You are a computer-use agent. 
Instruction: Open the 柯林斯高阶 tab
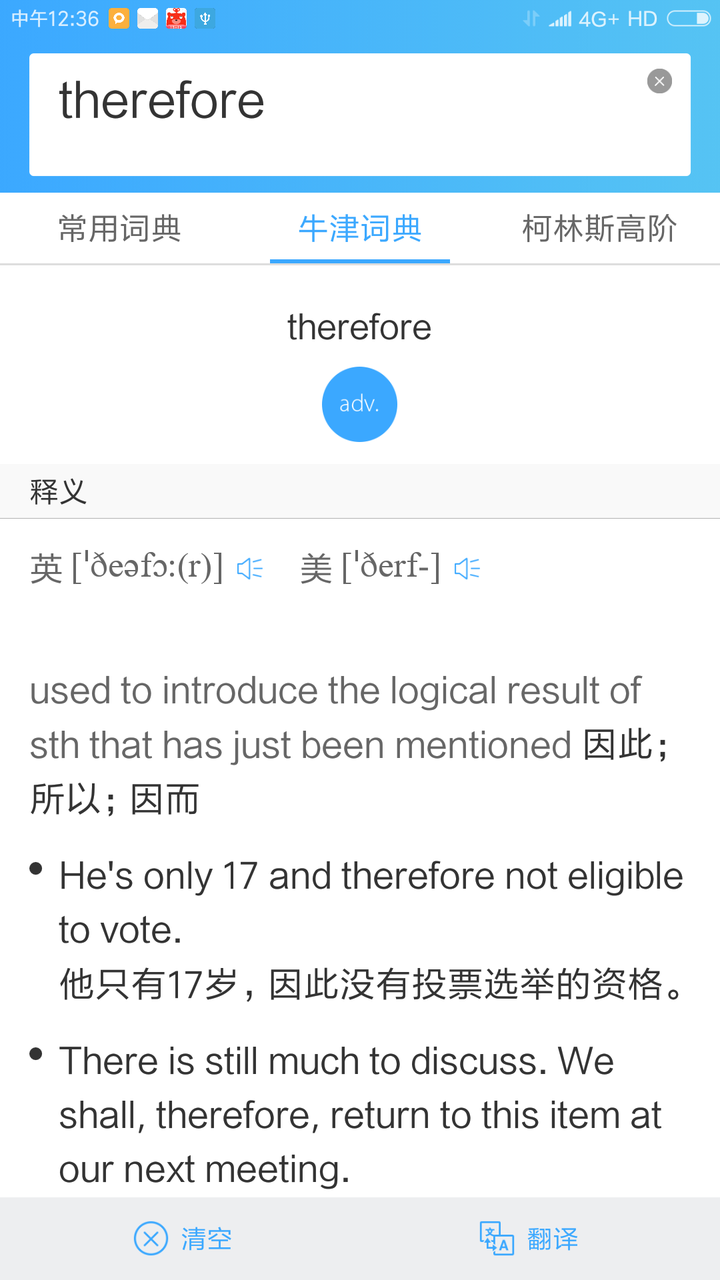(x=599, y=229)
